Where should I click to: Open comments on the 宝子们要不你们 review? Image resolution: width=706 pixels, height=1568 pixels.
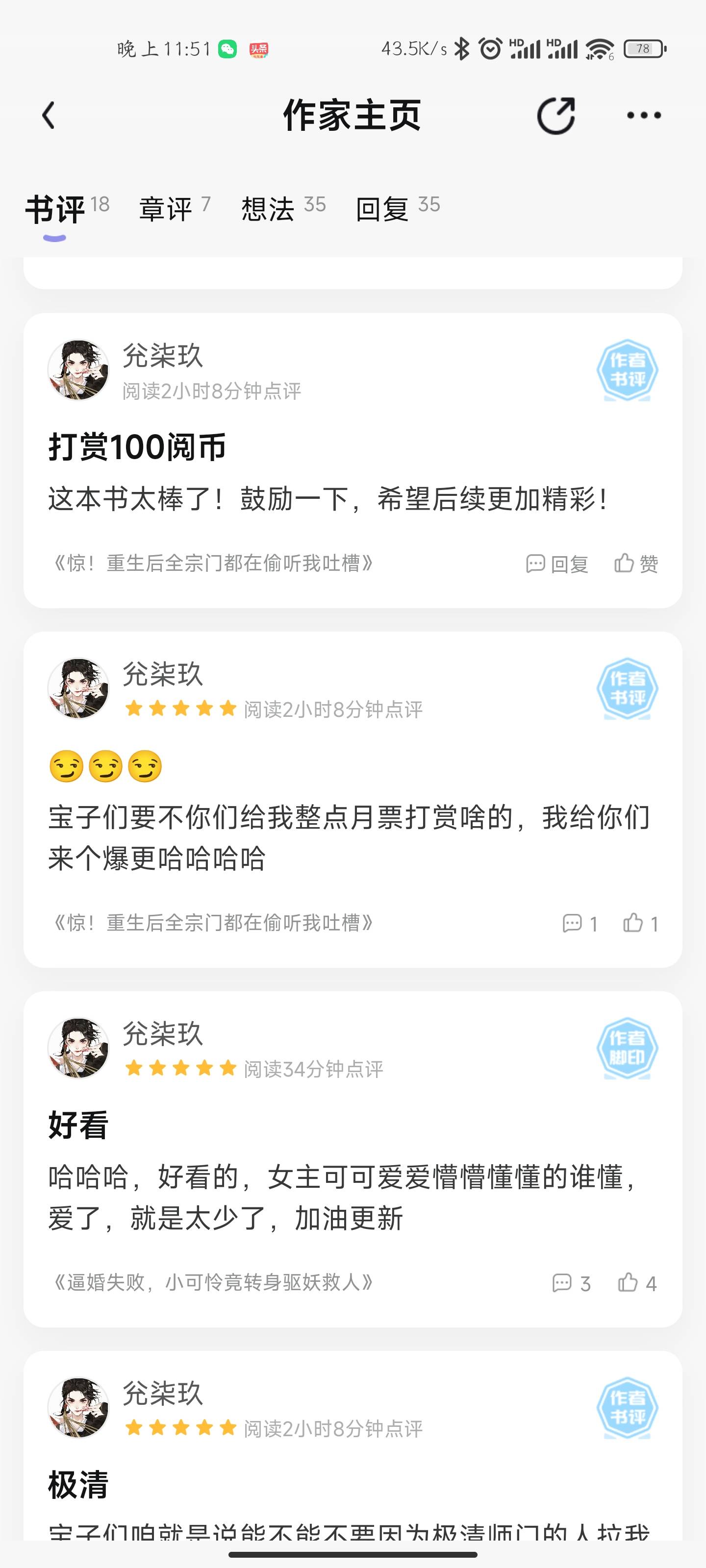point(580,923)
